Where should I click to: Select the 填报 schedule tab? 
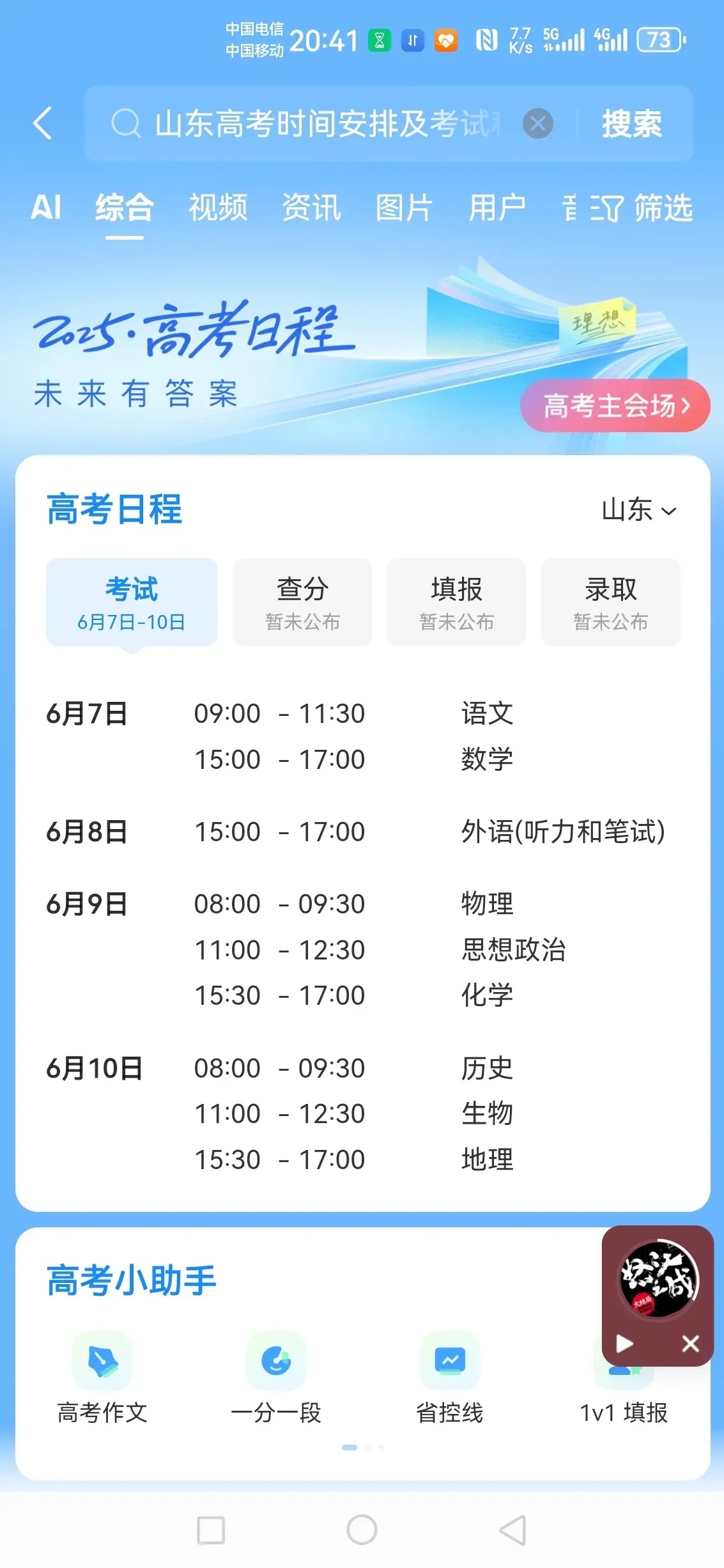point(456,602)
